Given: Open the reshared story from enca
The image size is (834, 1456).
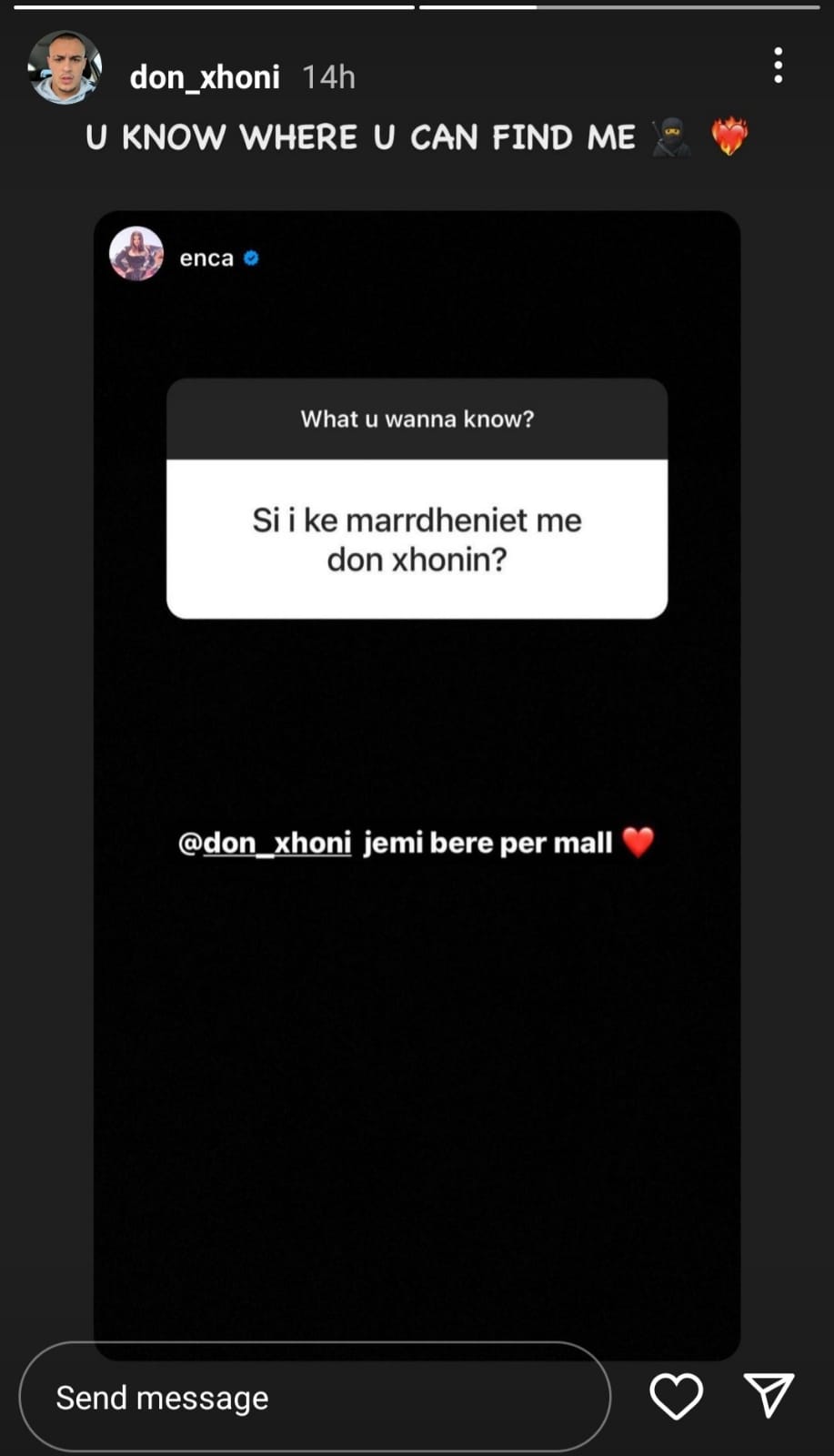Looking at the screenshot, I should click(417, 1046).
